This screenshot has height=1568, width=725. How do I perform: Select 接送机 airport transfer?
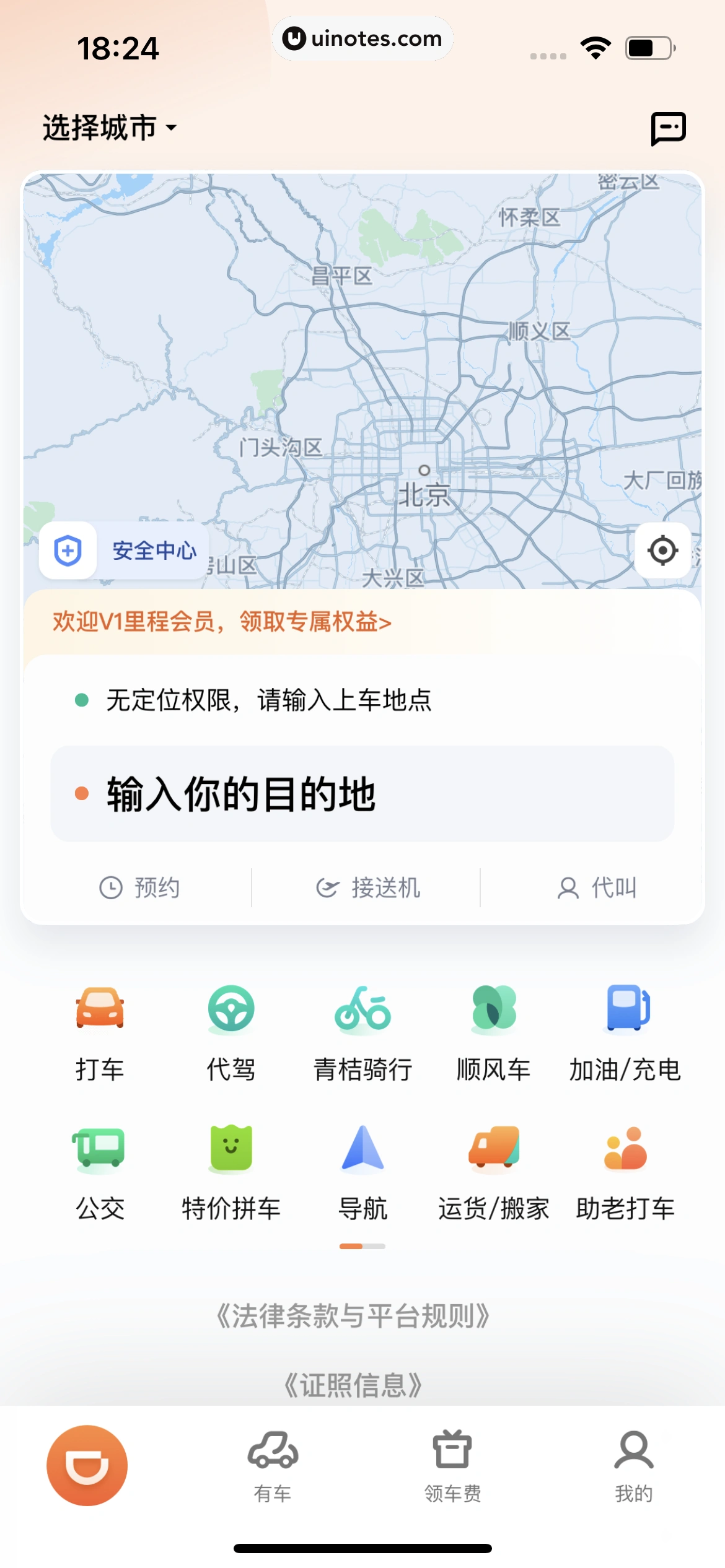(x=367, y=887)
